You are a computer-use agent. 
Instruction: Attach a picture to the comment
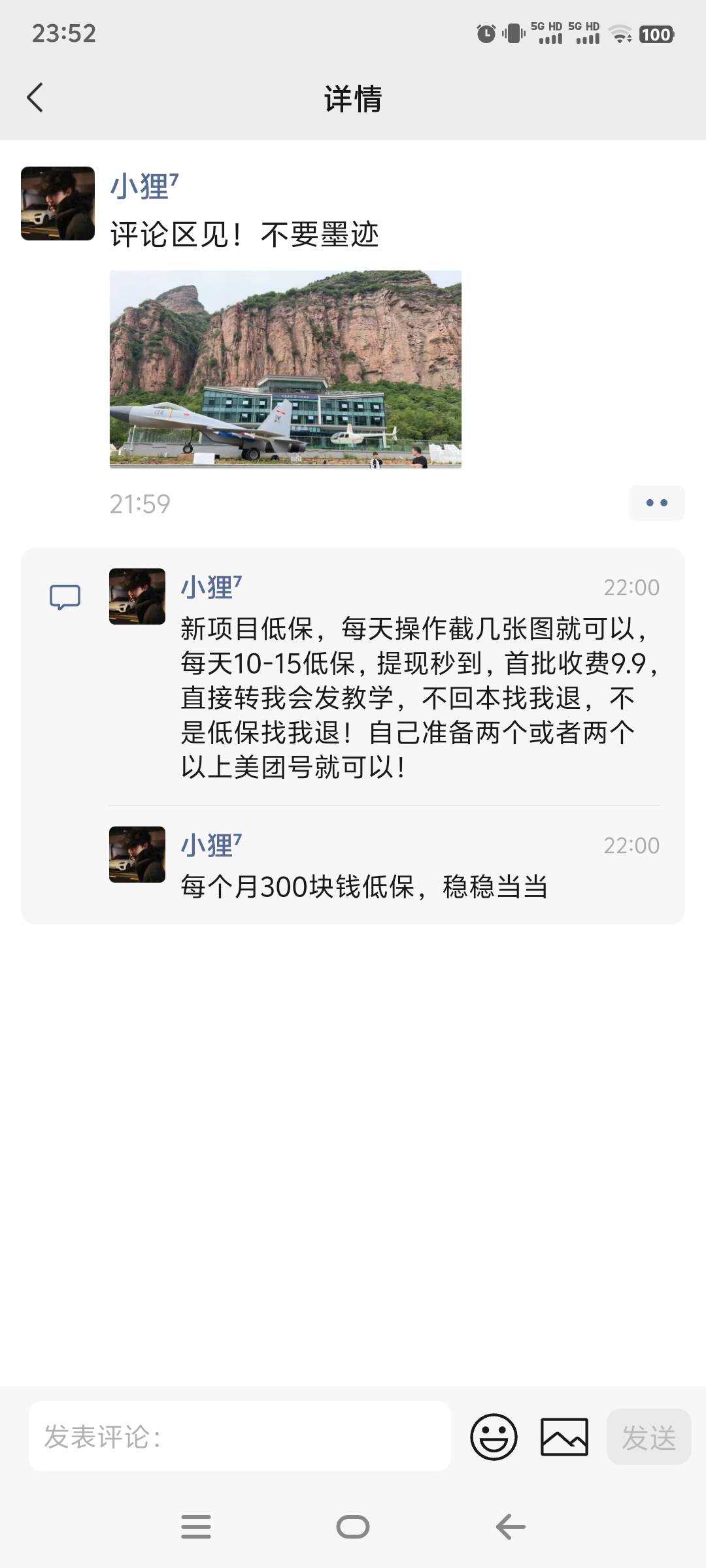[x=565, y=1437]
